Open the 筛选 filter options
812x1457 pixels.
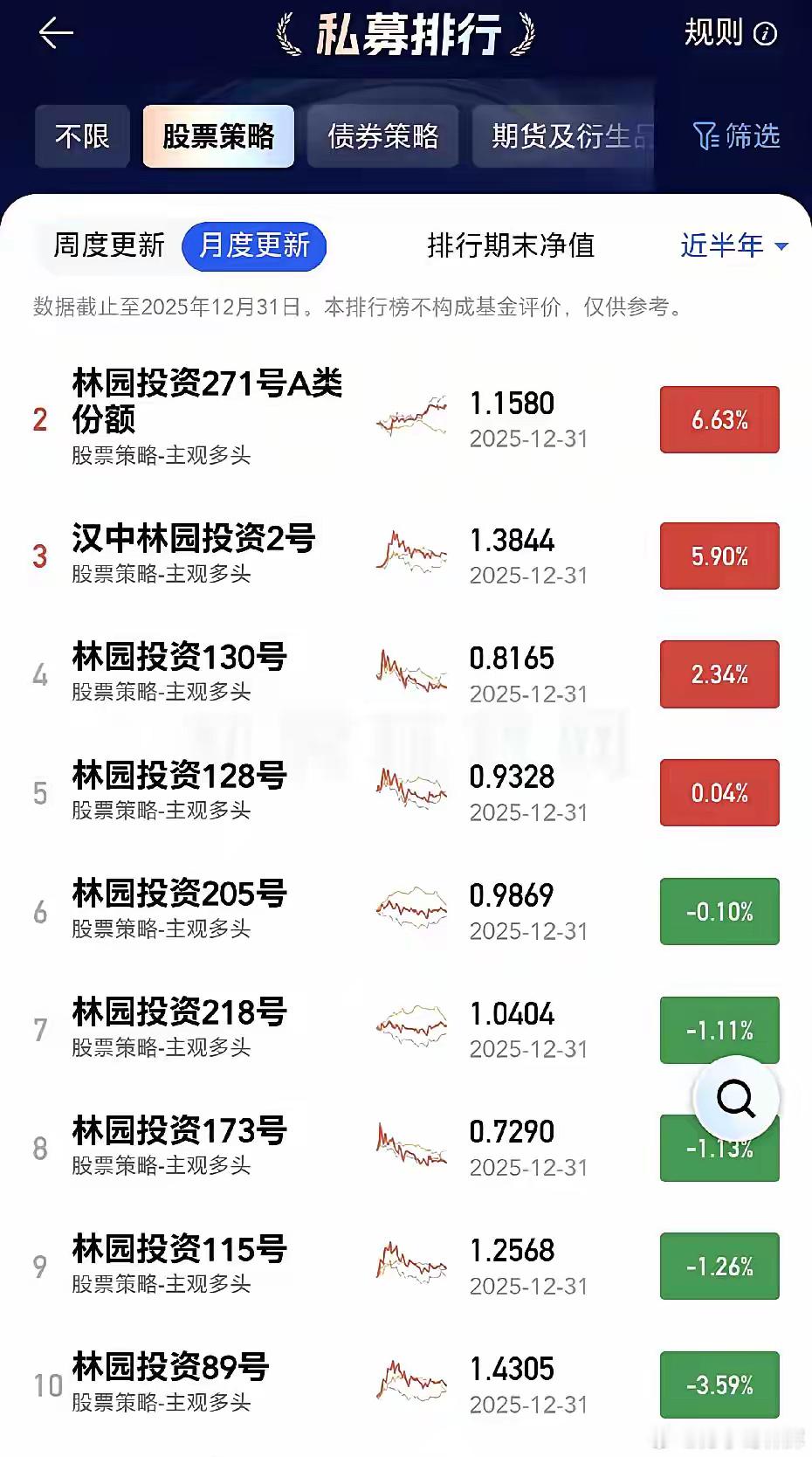tap(736, 136)
